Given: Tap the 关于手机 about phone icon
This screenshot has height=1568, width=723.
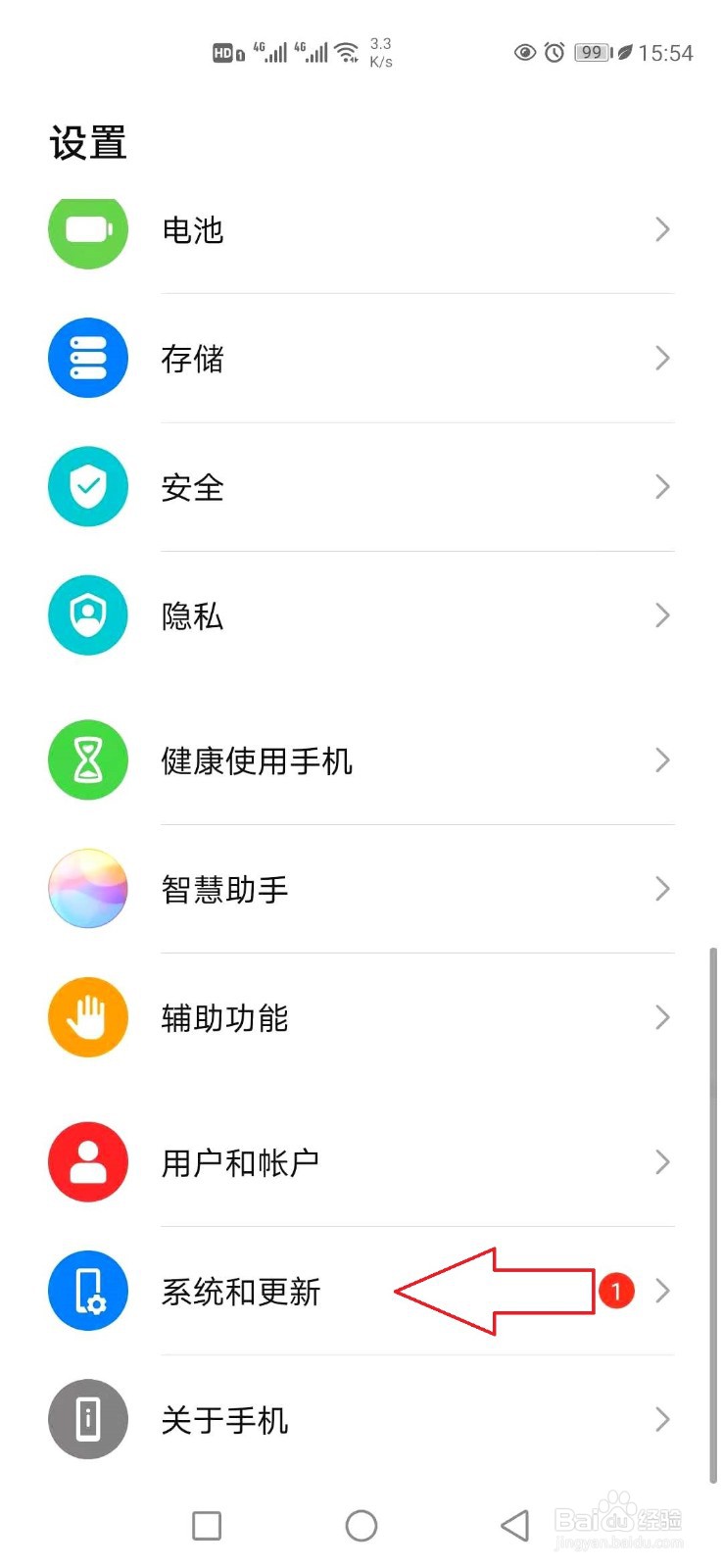Looking at the screenshot, I should click(87, 1420).
